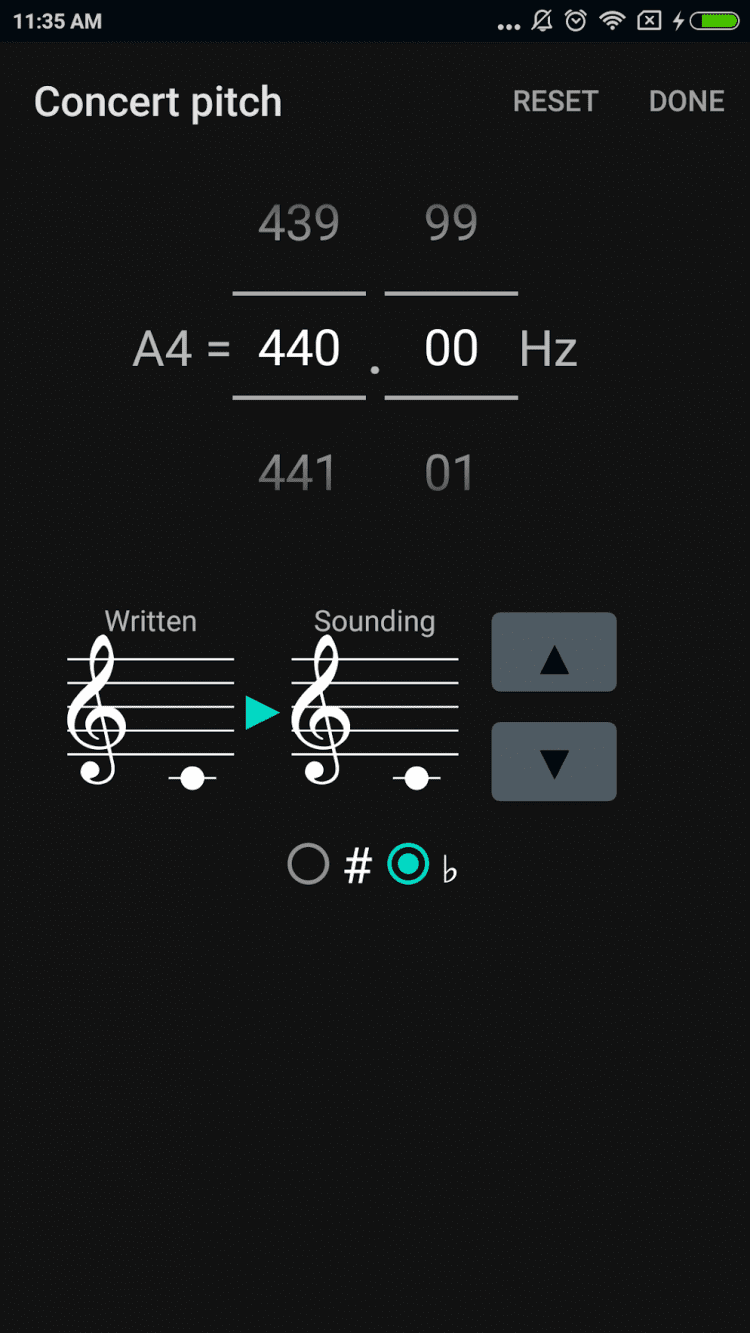Image resolution: width=750 pixels, height=1333 pixels.
Task: Select the sharp (#) notation option
Action: (x=309, y=865)
